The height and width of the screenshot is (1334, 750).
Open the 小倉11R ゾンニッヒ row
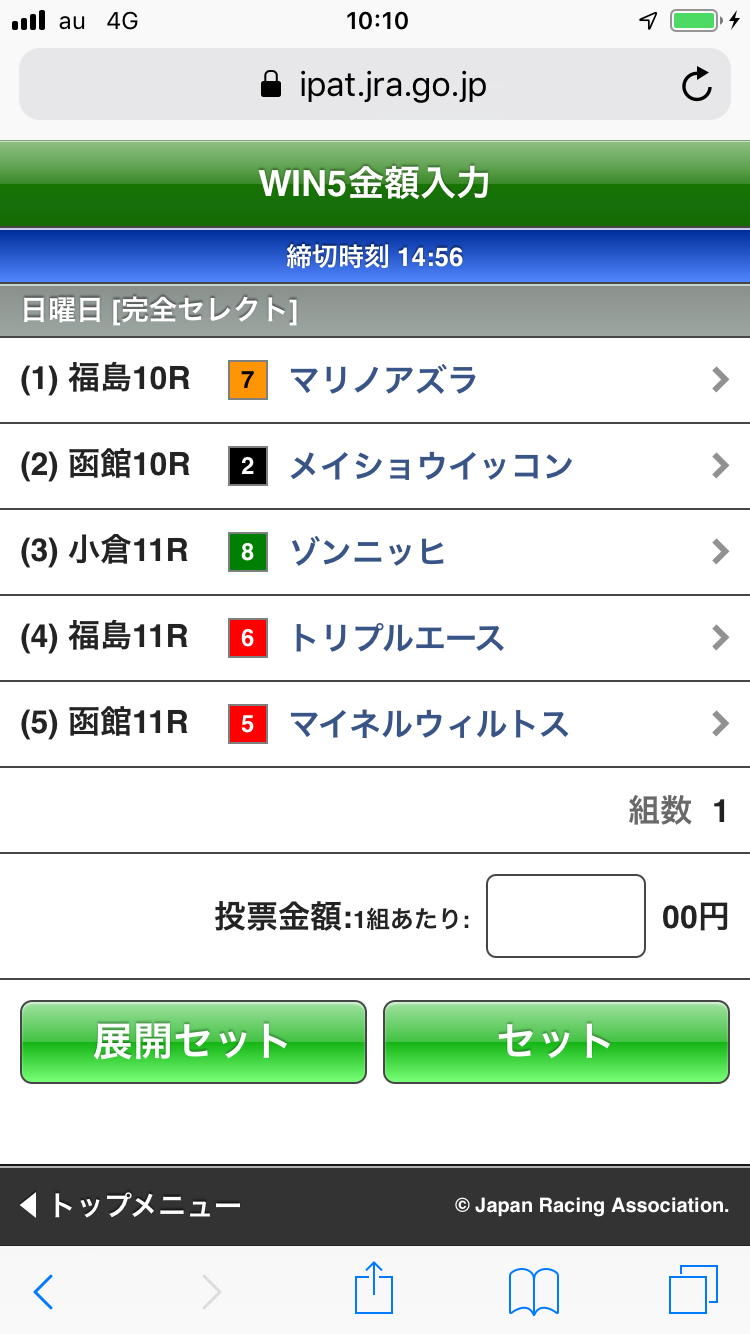click(x=375, y=552)
